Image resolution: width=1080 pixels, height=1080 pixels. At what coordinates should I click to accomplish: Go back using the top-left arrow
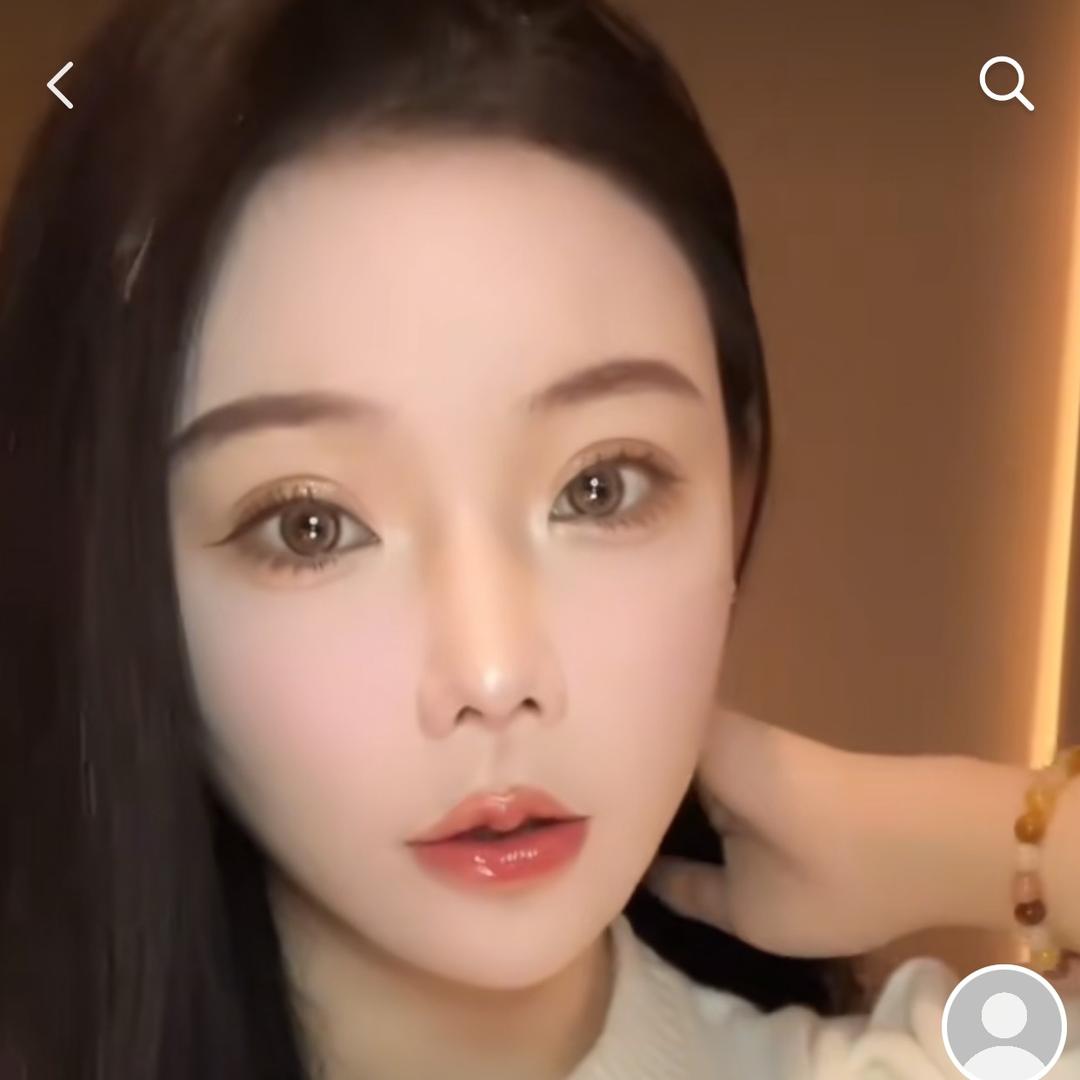click(61, 85)
